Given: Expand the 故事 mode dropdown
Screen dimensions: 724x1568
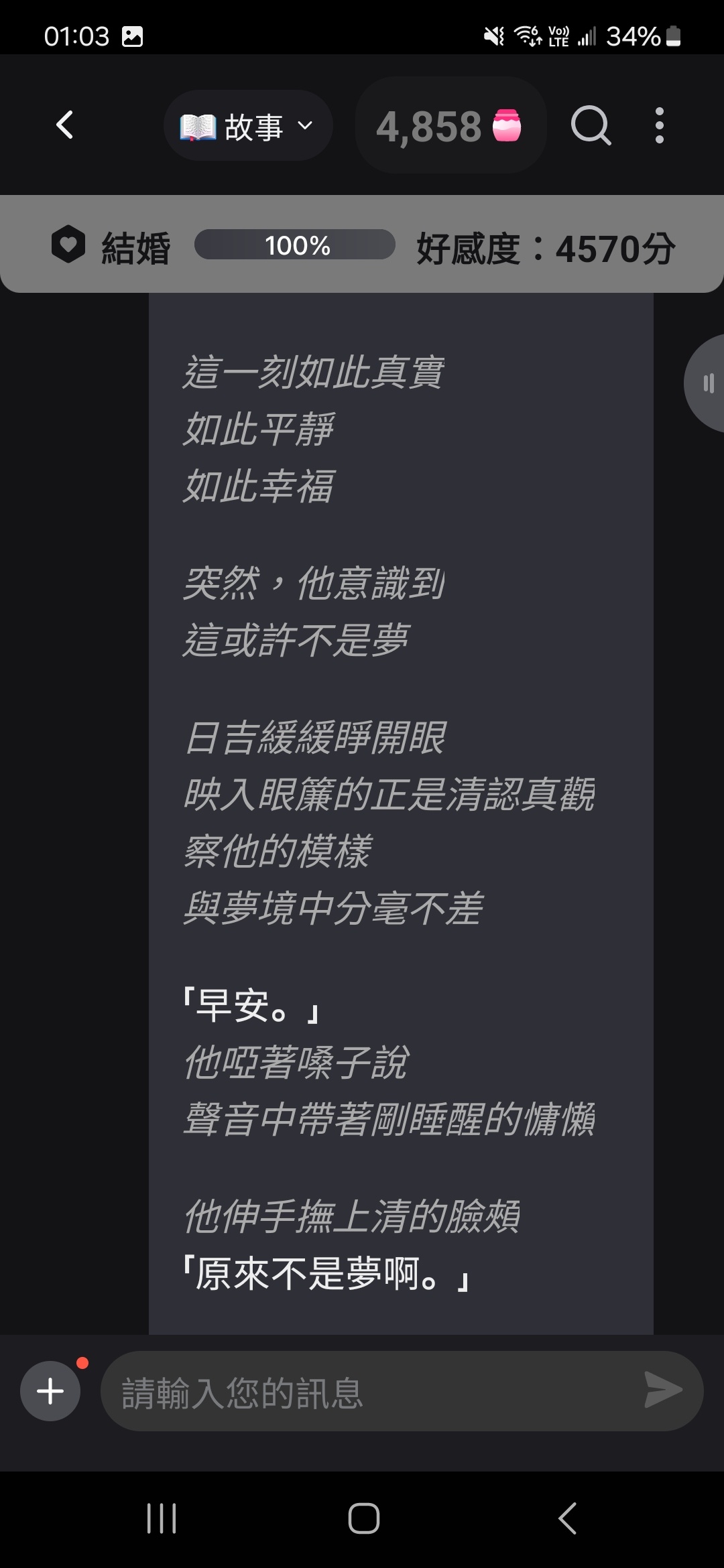Looking at the screenshot, I should [x=248, y=126].
